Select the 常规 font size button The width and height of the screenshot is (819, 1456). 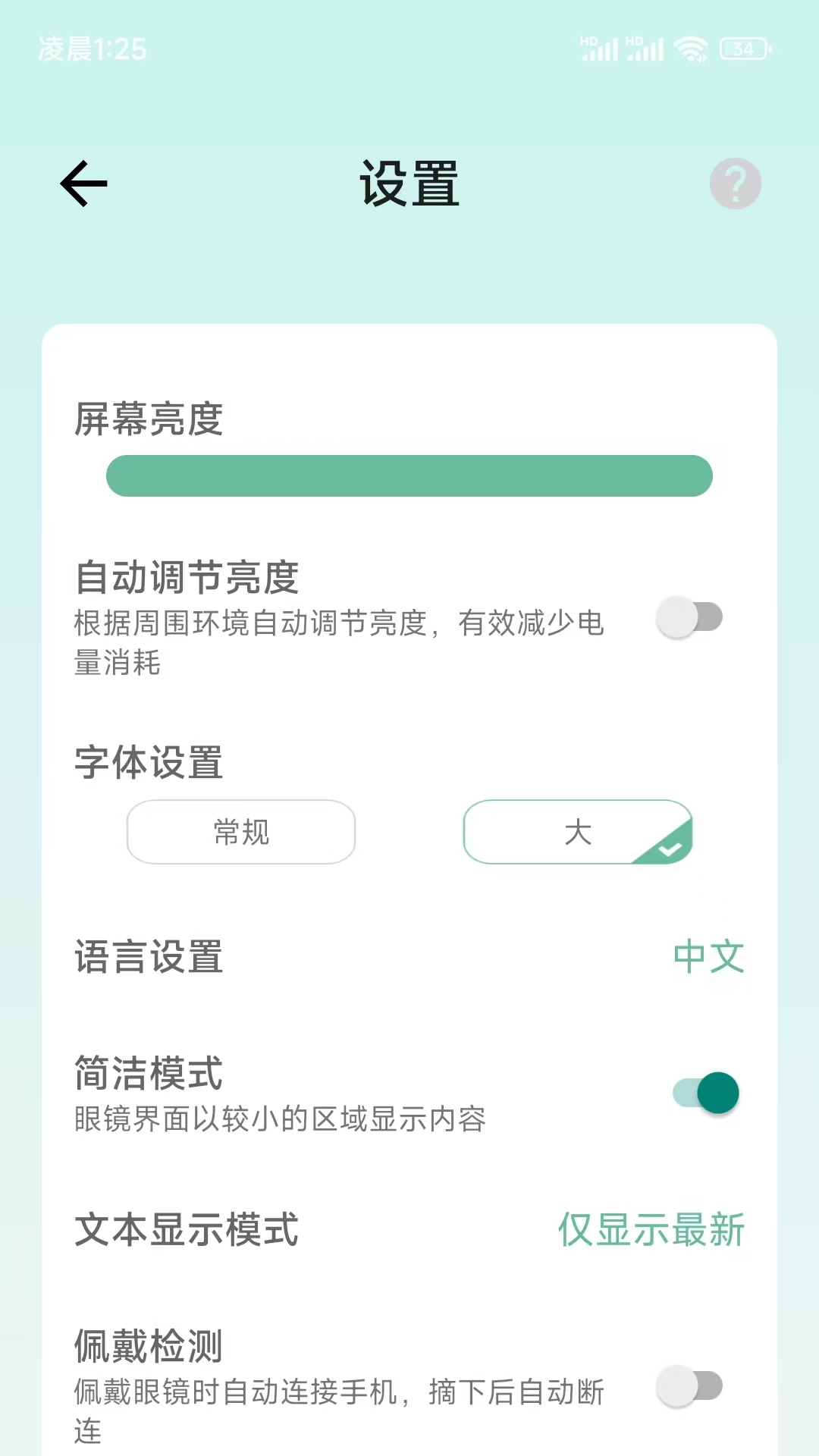point(240,832)
